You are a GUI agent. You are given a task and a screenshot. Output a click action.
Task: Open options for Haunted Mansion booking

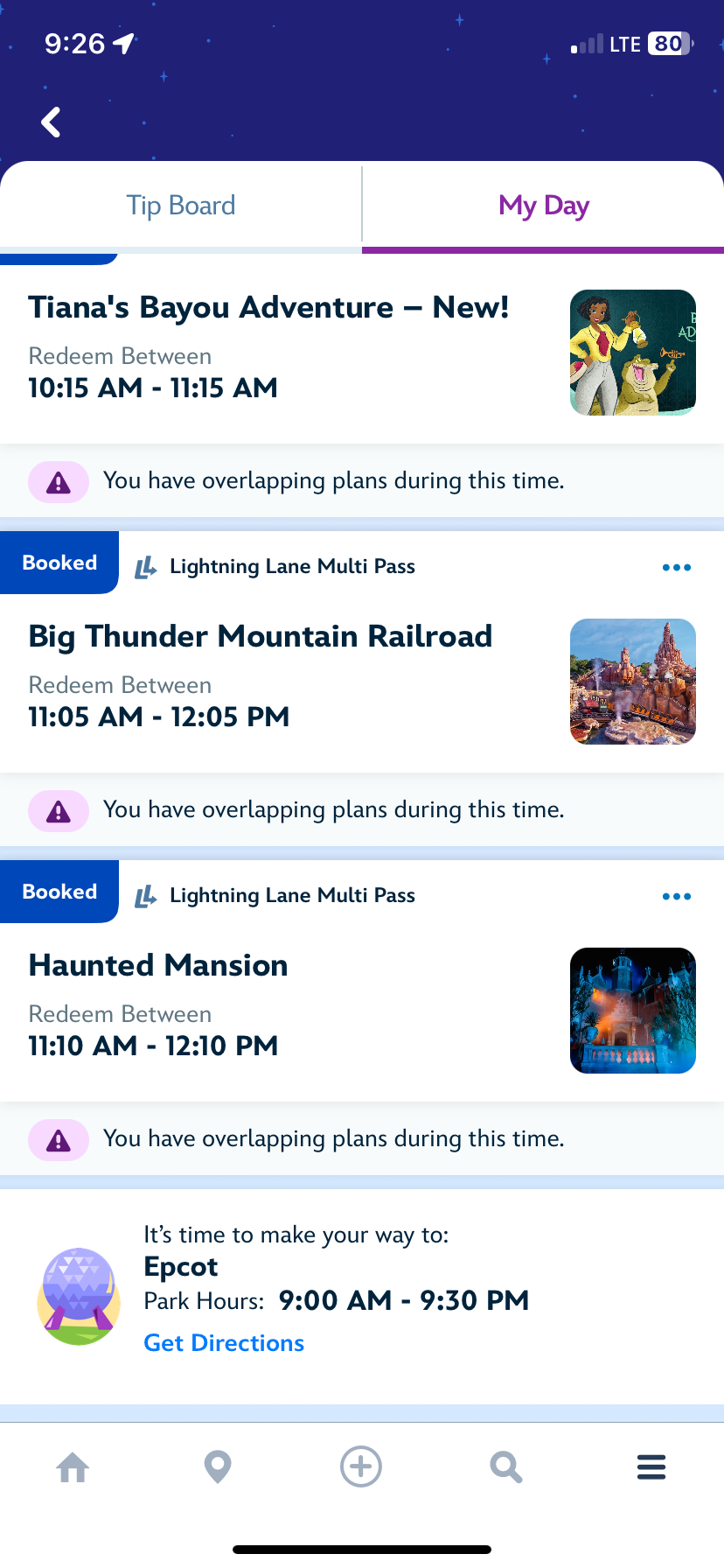point(676,897)
